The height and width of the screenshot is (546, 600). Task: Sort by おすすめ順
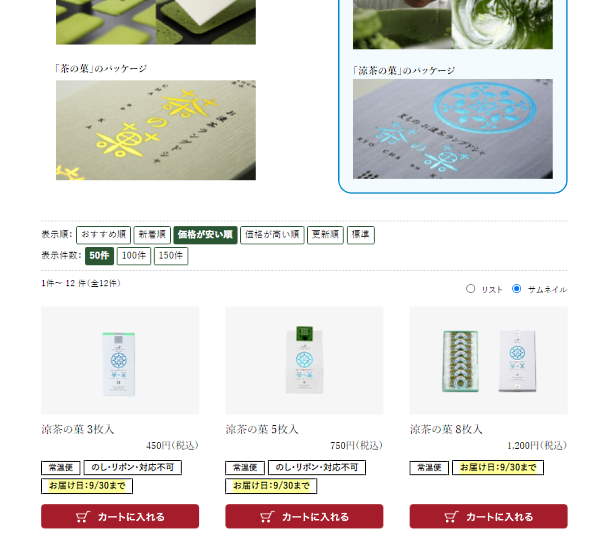[x=104, y=235]
